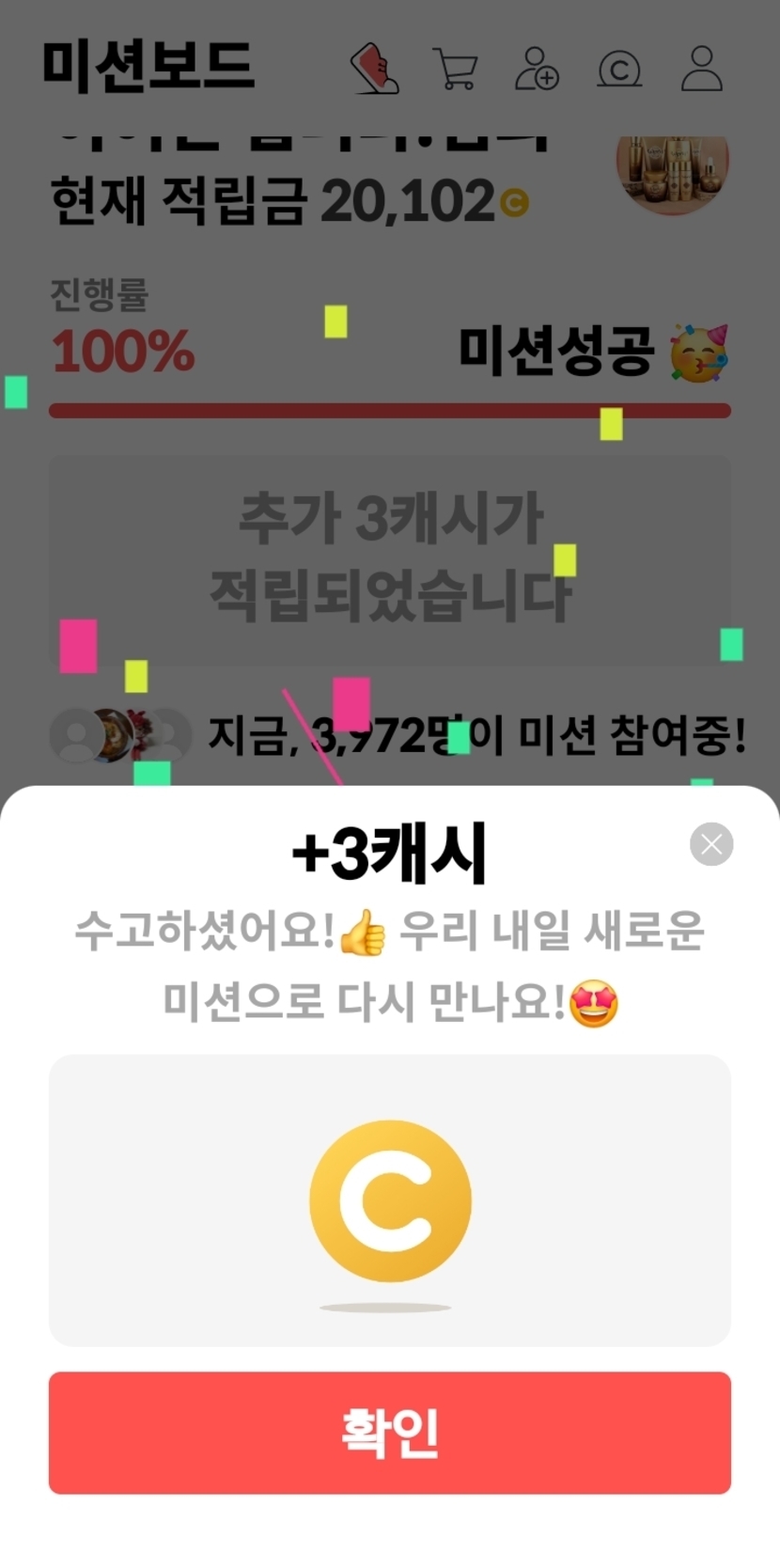The height and width of the screenshot is (1568, 780).
Task: Open the invite friend icon
Action: [x=538, y=69]
